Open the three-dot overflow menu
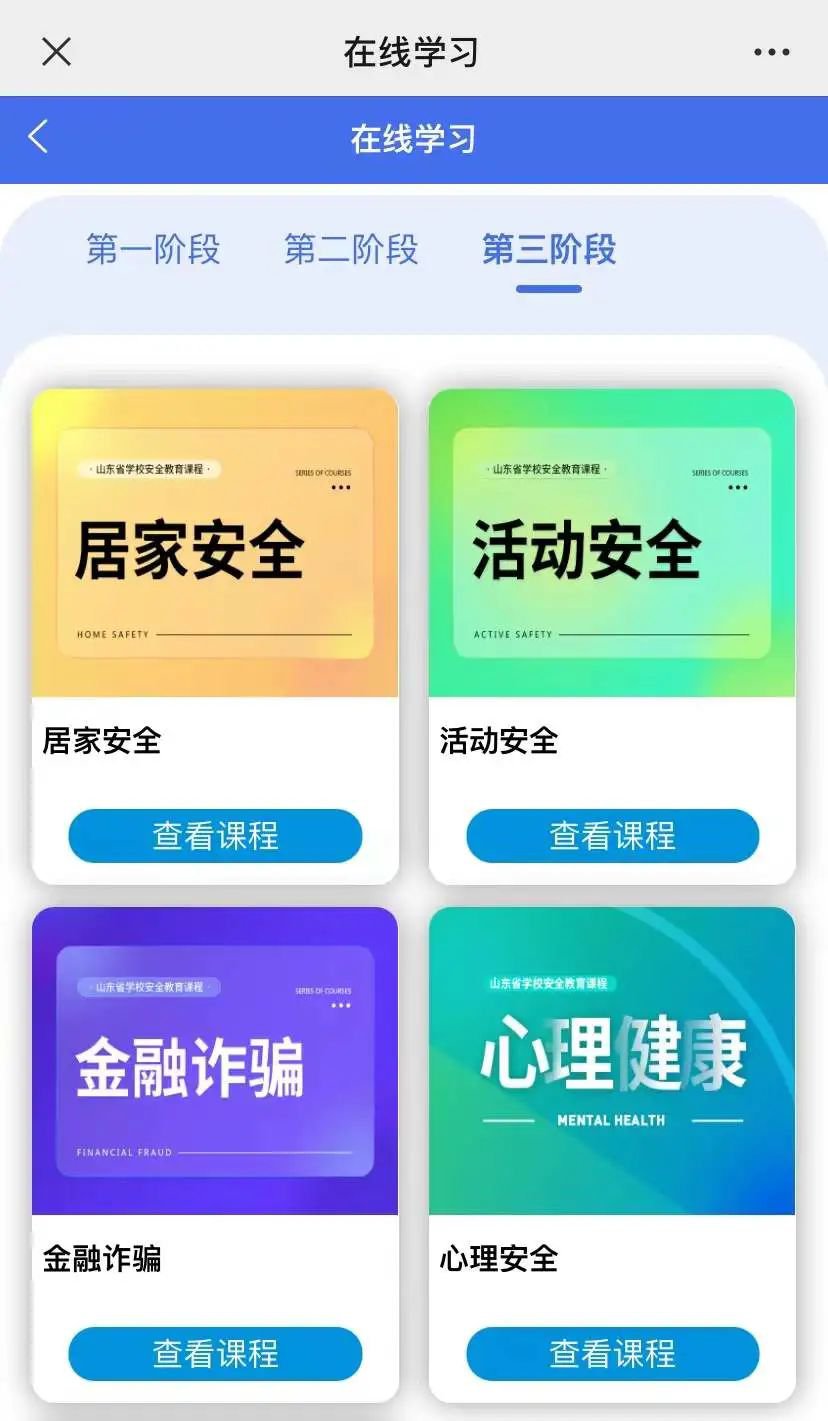Screen dimensions: 828x1421 (771, 52)
